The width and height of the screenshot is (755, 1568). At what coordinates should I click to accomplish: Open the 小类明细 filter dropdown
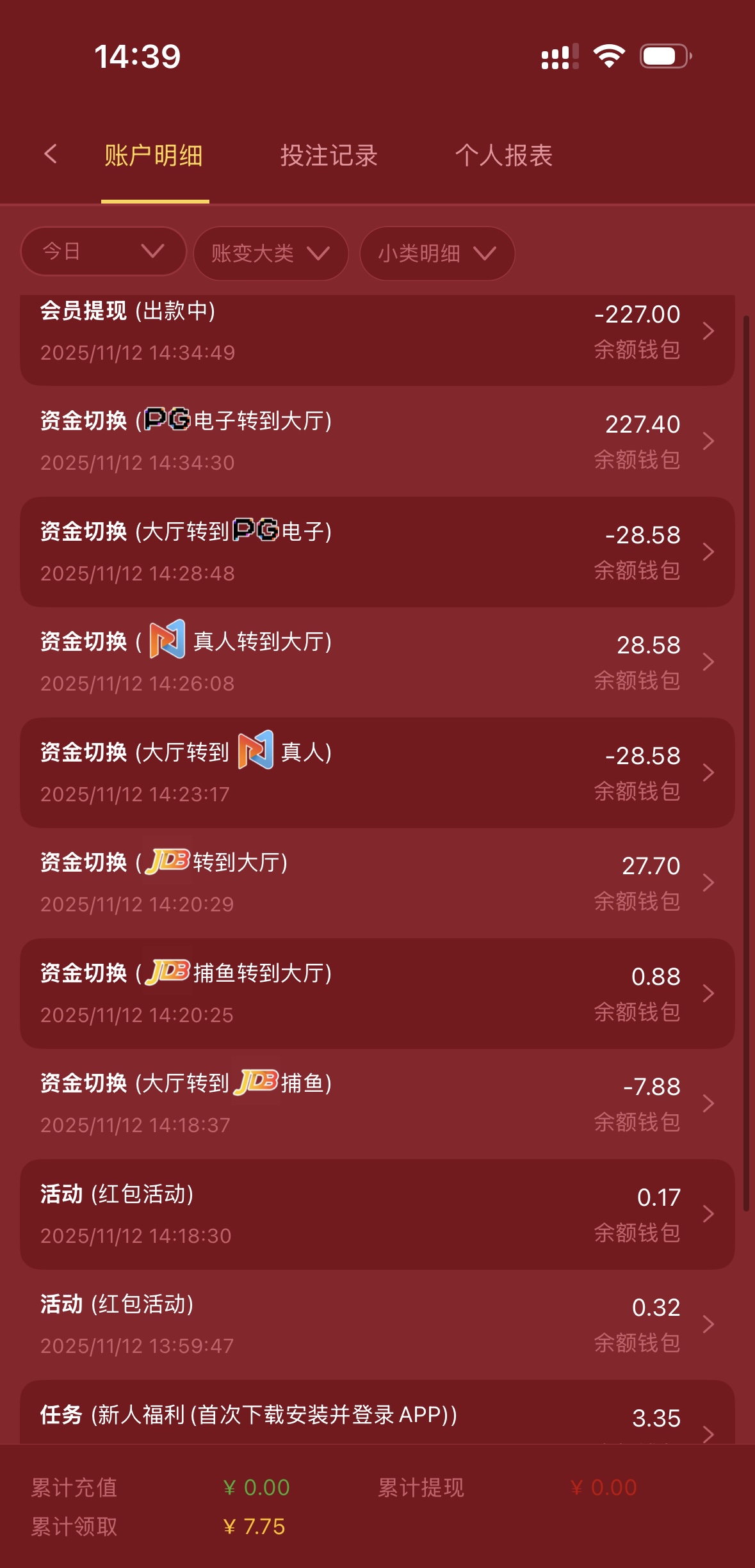437,253
